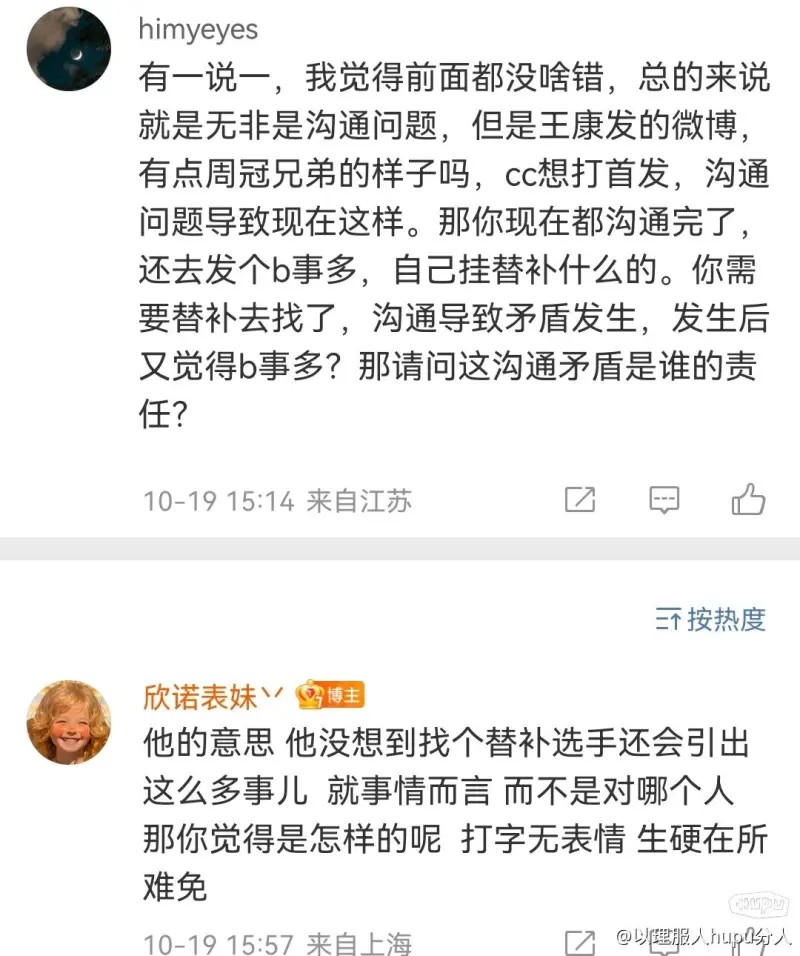Reply to the himyeyes comment
Image resolution: width=800 pixels, height=956 pixels.
click(664, 500)
